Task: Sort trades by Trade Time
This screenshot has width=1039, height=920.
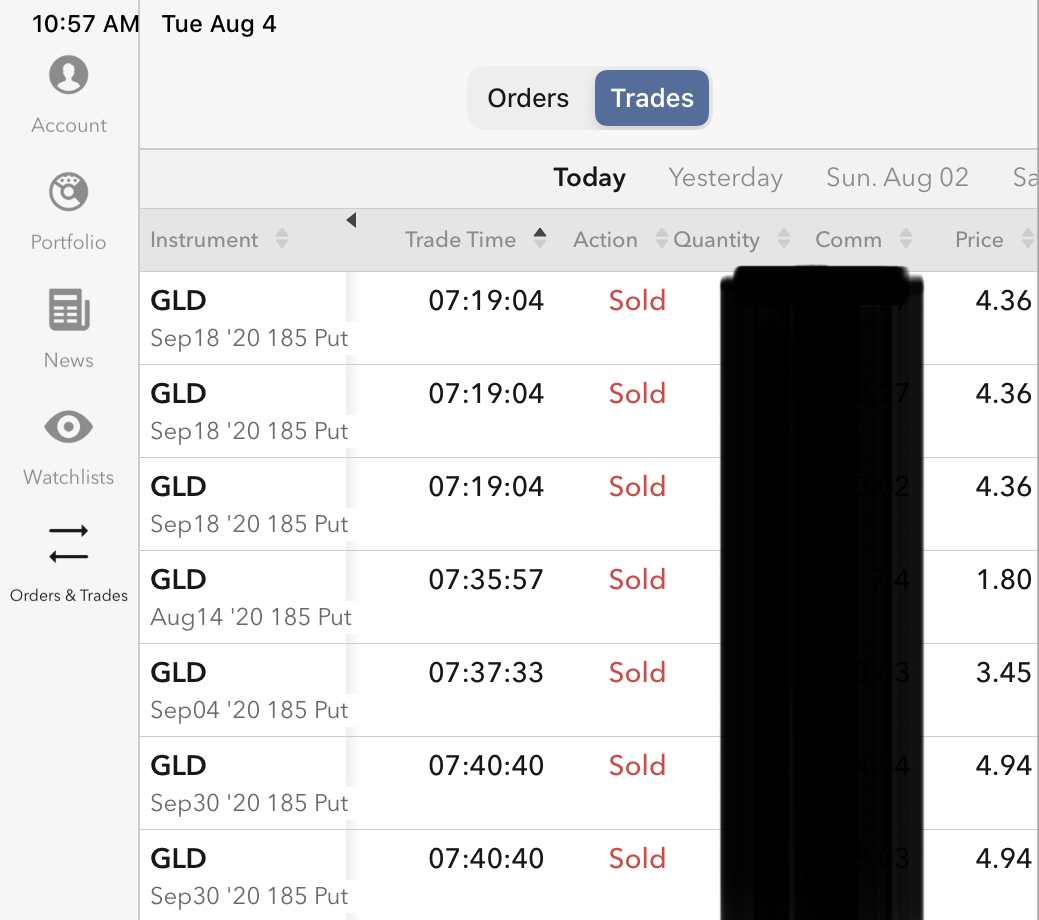Action: point(475,240)
